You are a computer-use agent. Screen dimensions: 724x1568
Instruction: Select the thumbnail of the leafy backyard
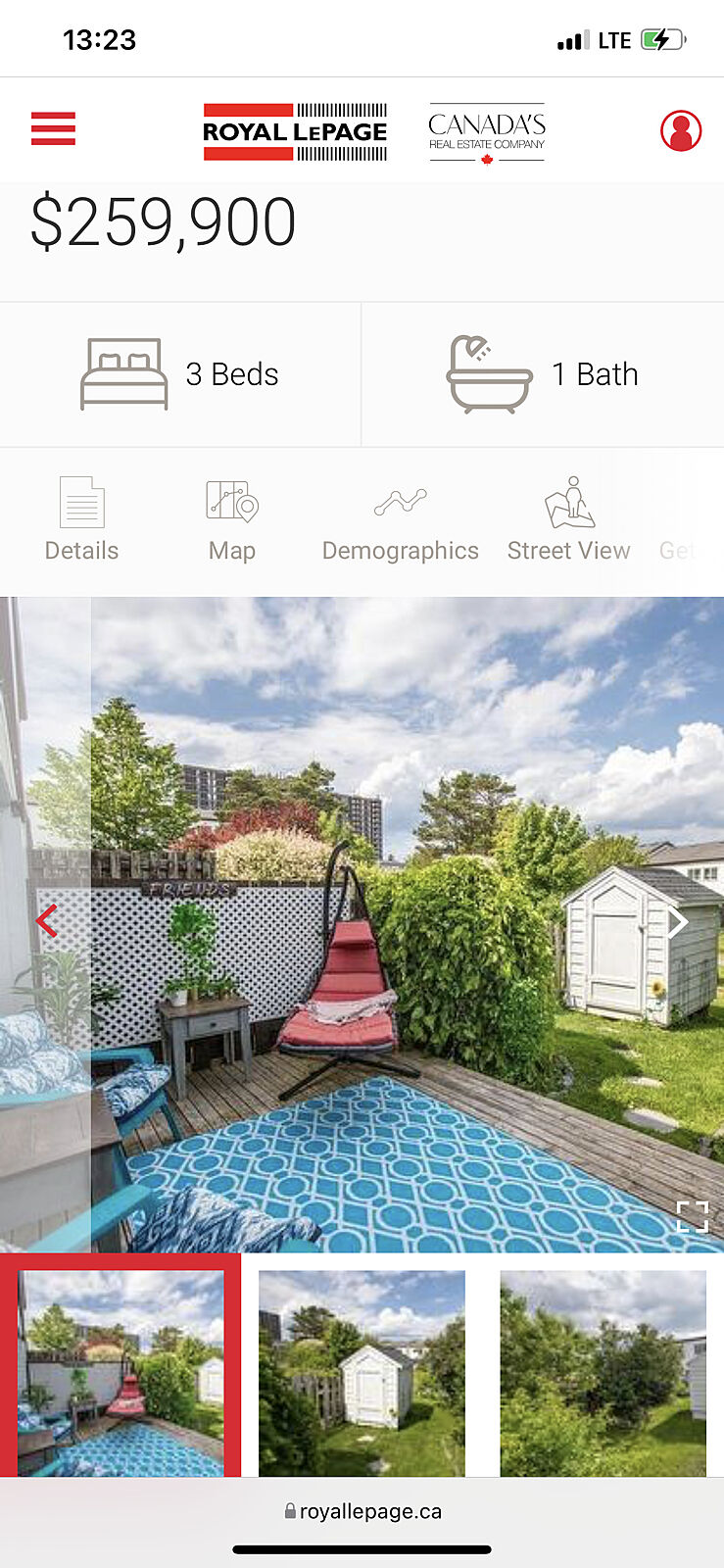603,1373
